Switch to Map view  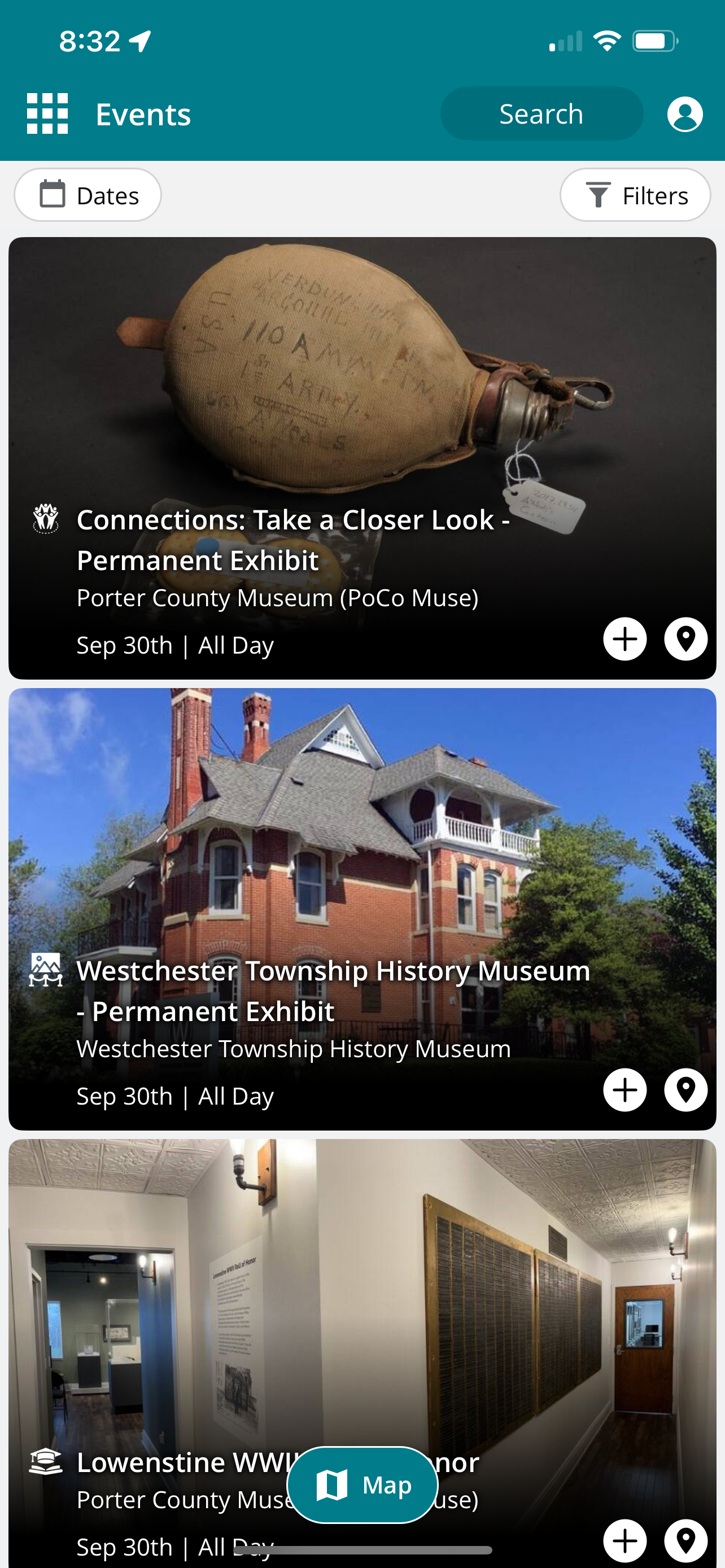tap(362, 1485)
